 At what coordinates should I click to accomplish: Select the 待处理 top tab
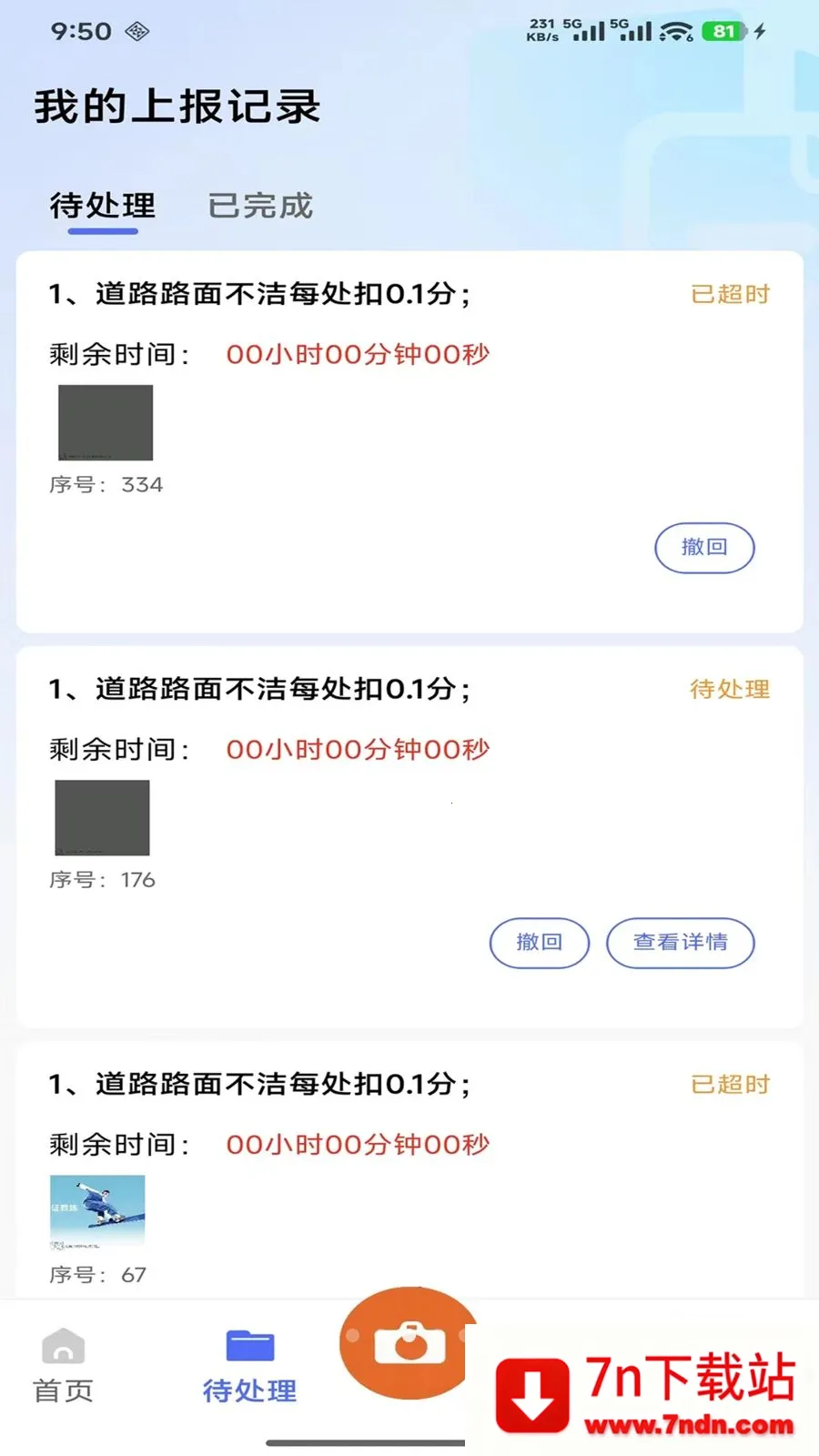pyautogui.click(x=103, y=206)
